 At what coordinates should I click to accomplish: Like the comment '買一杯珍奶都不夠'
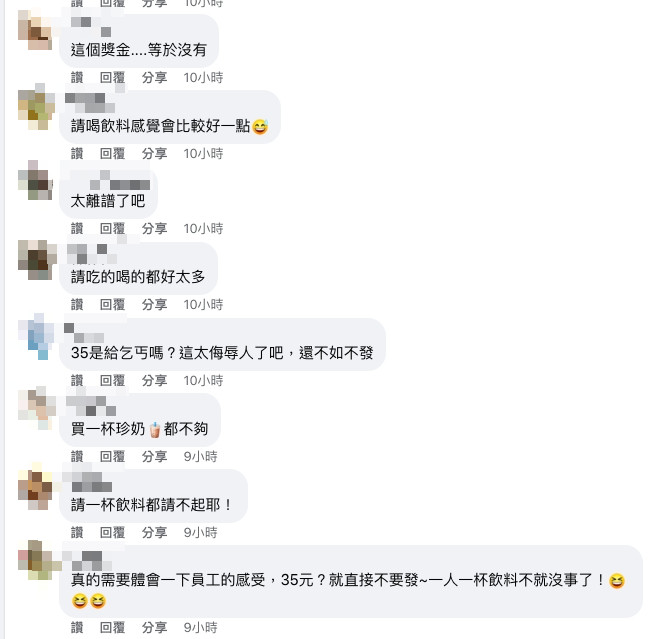(77, 456)
